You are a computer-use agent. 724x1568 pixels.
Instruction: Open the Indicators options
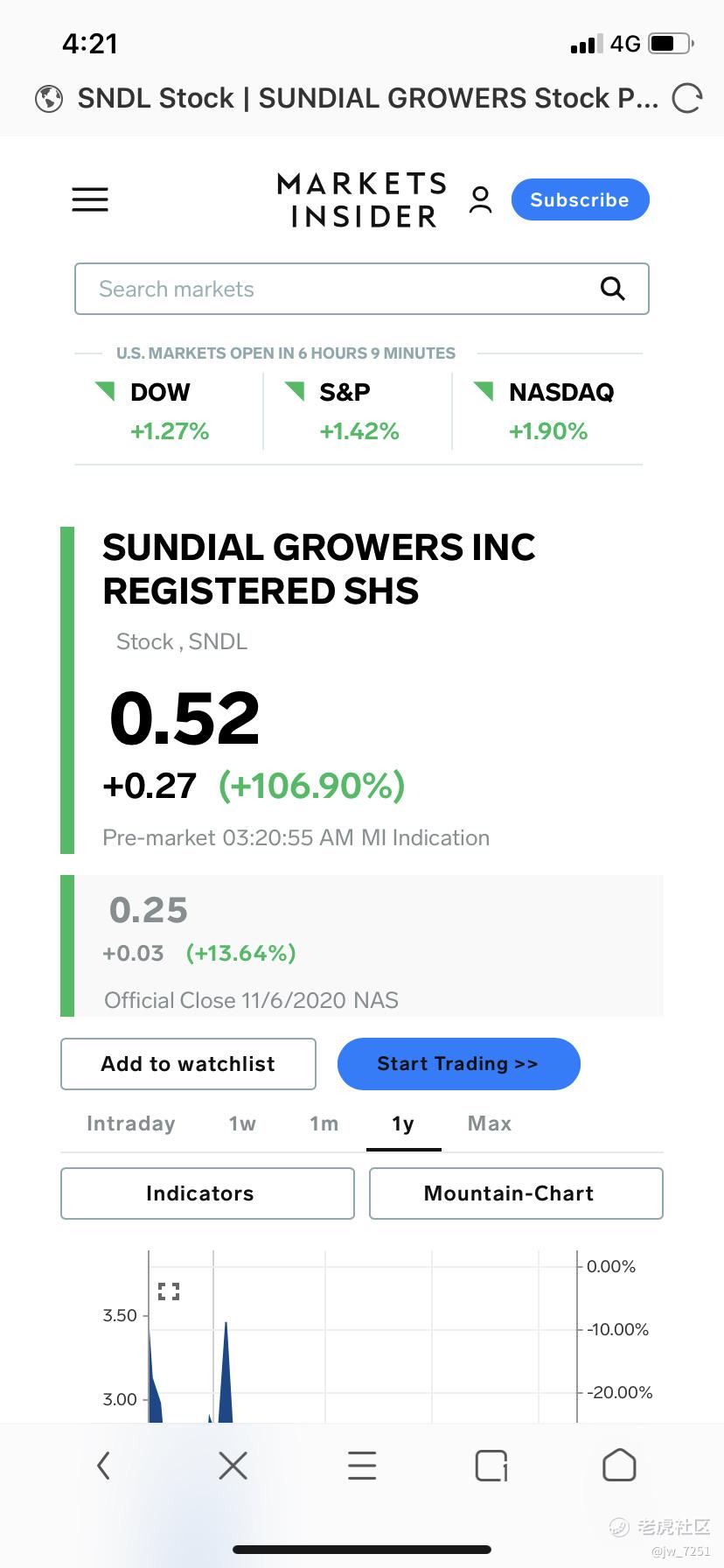coord(207,1193)
